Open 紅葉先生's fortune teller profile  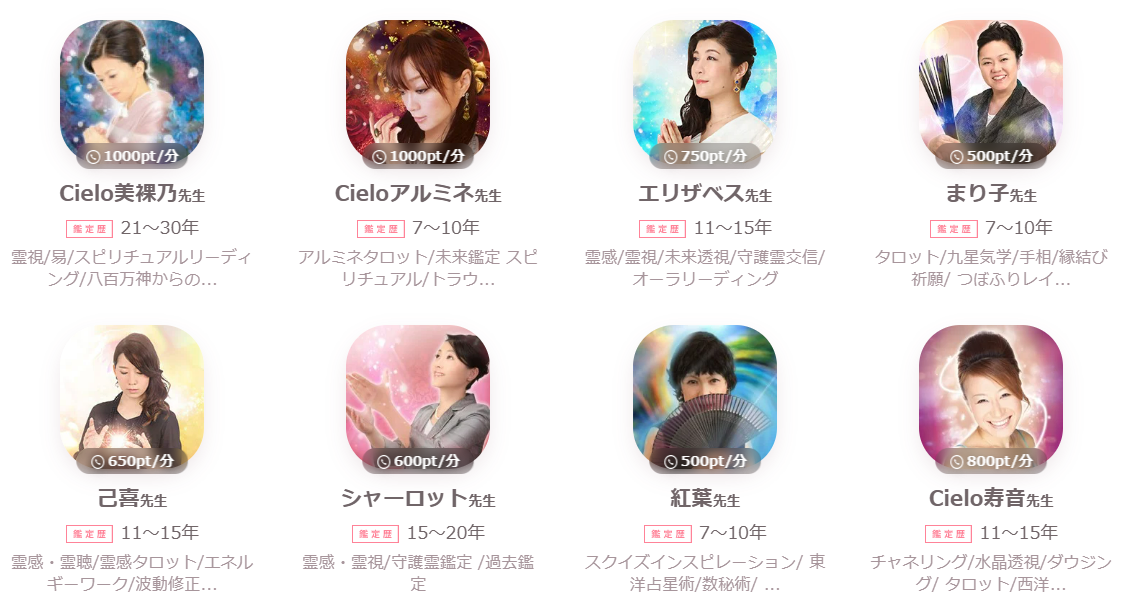coord(705,397)
